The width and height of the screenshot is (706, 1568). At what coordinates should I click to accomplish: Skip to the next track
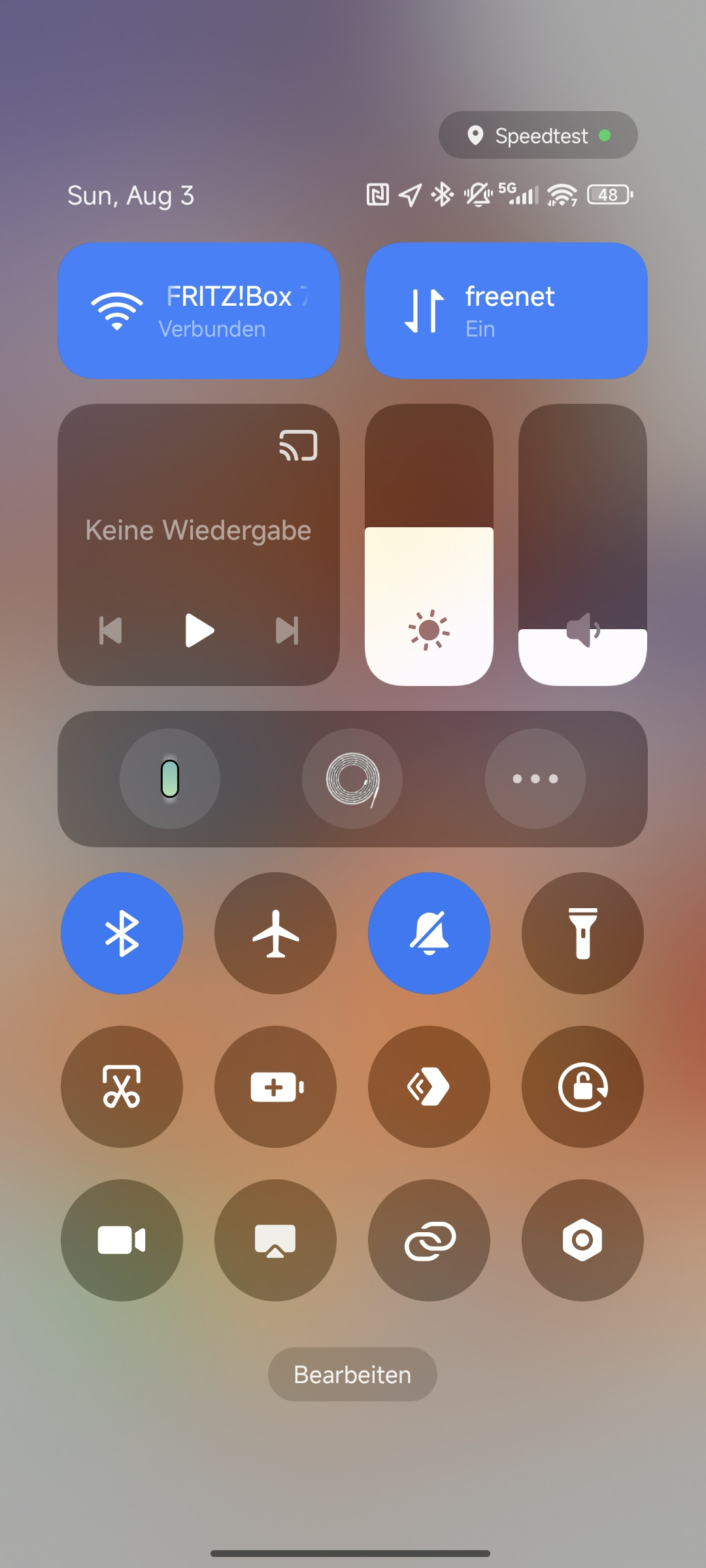click(287, 630)
